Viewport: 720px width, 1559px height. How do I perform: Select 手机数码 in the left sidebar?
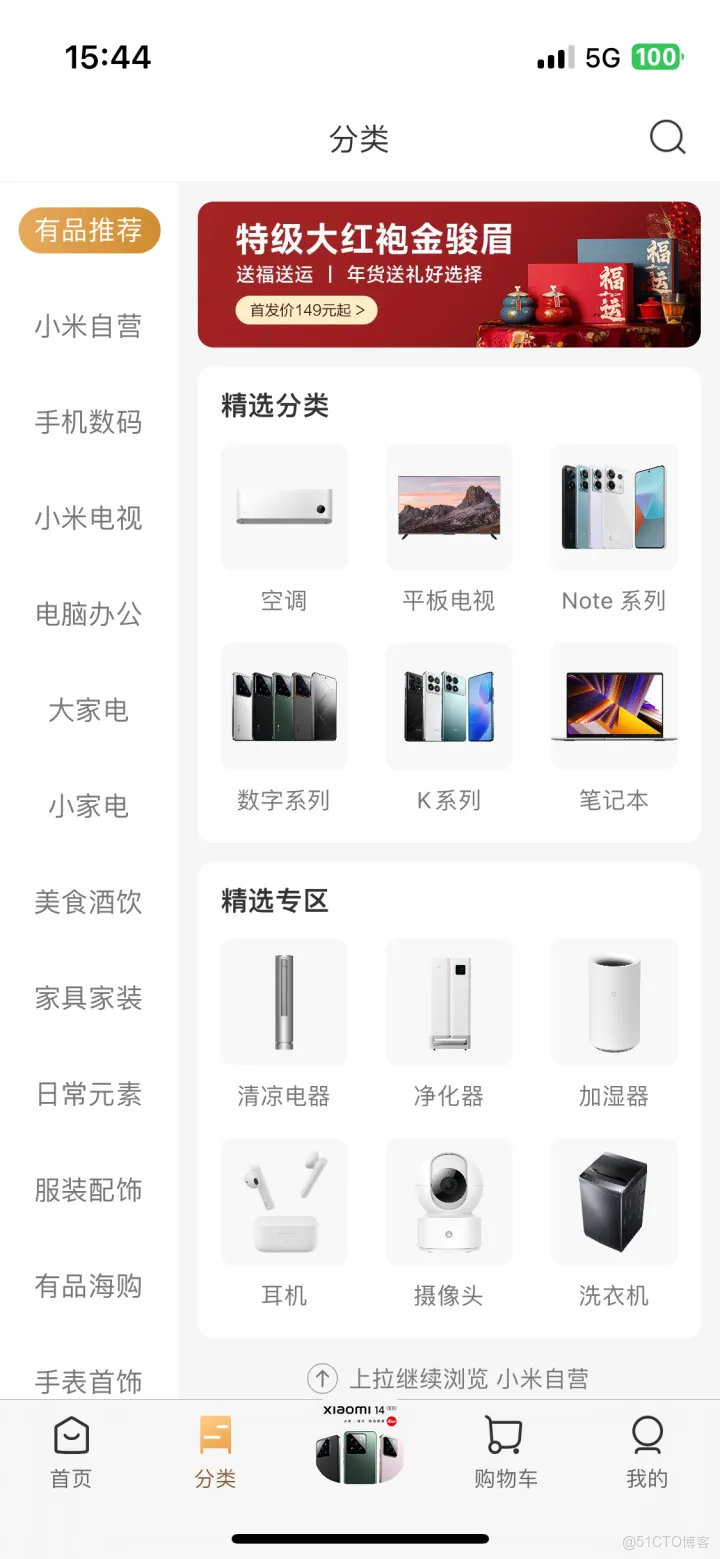(88, 422)
